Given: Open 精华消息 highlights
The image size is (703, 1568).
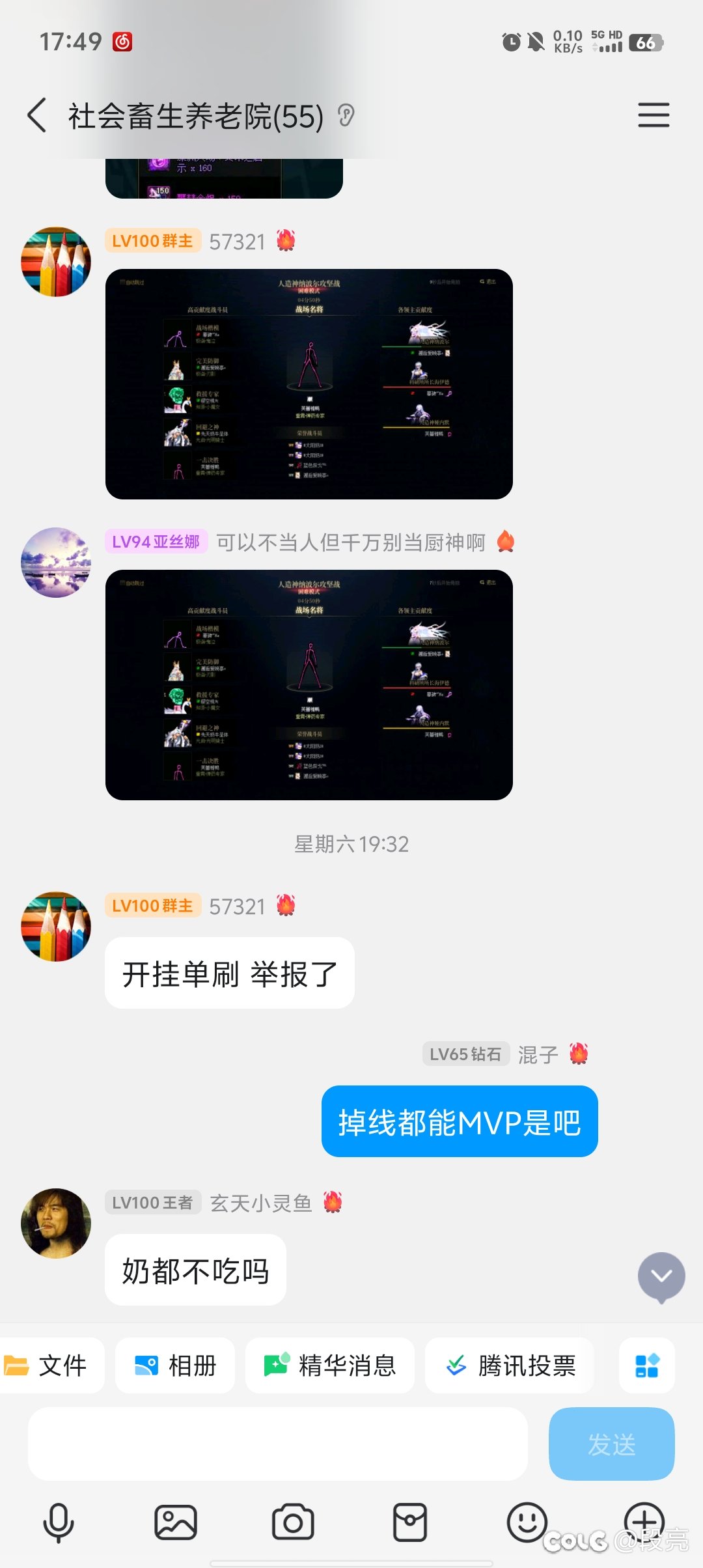Looking at the screenshot, I should coord(330,1365).
